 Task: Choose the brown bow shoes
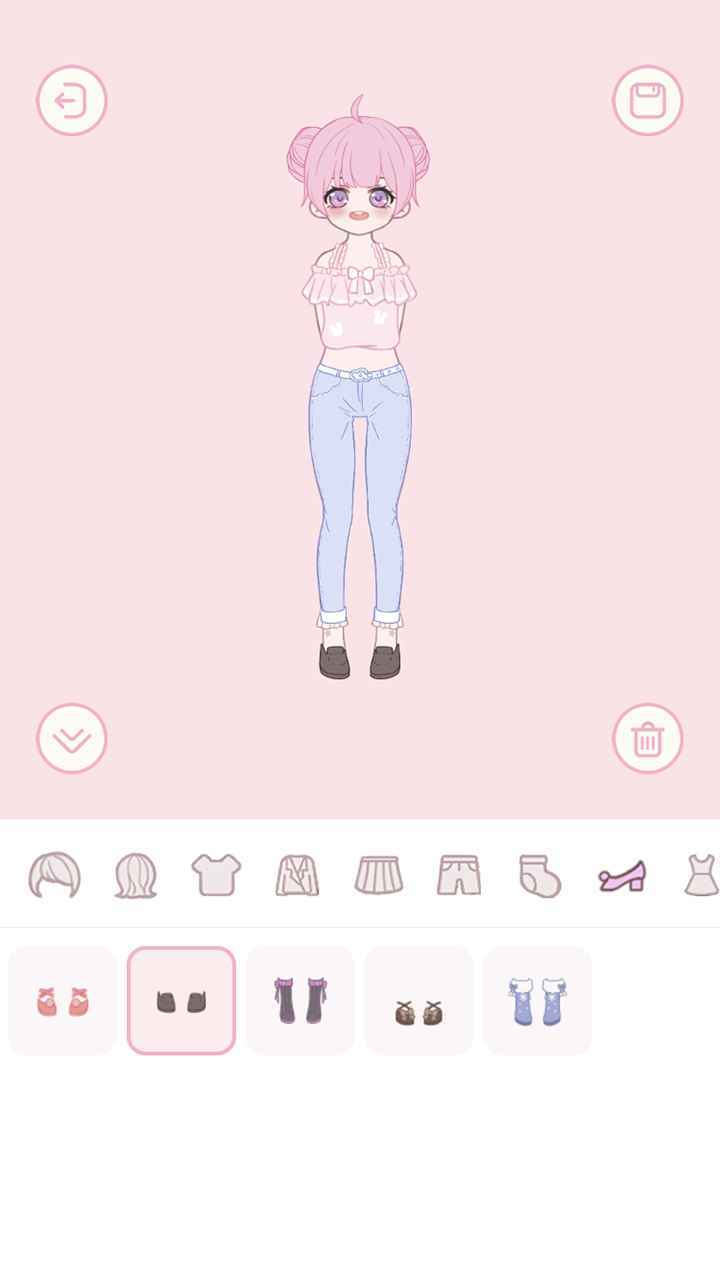(418, 1000)
